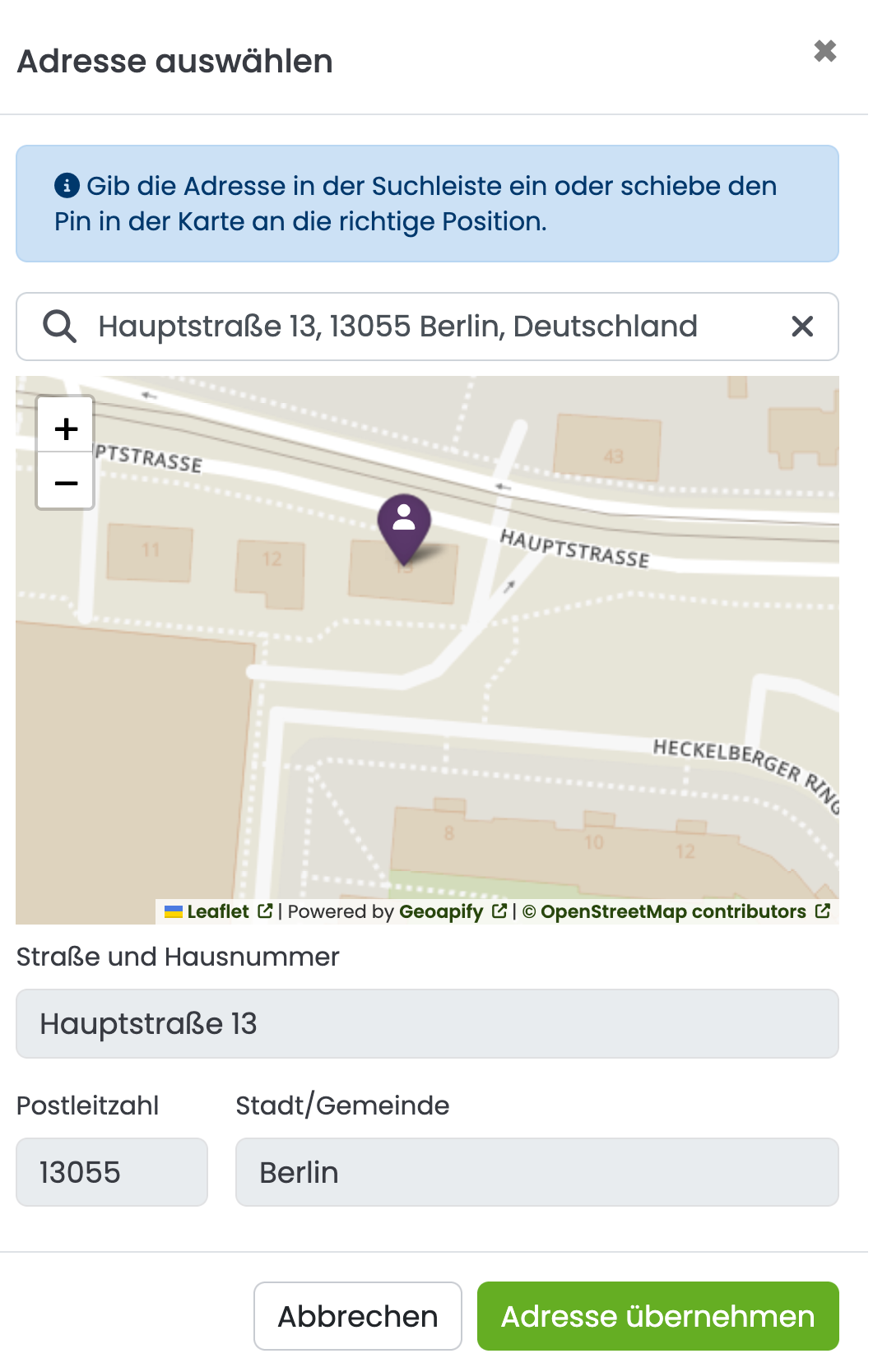Confirm with Adresse übernehmen
This screenshot has width=887, height=1372.
coord(657,1316)
